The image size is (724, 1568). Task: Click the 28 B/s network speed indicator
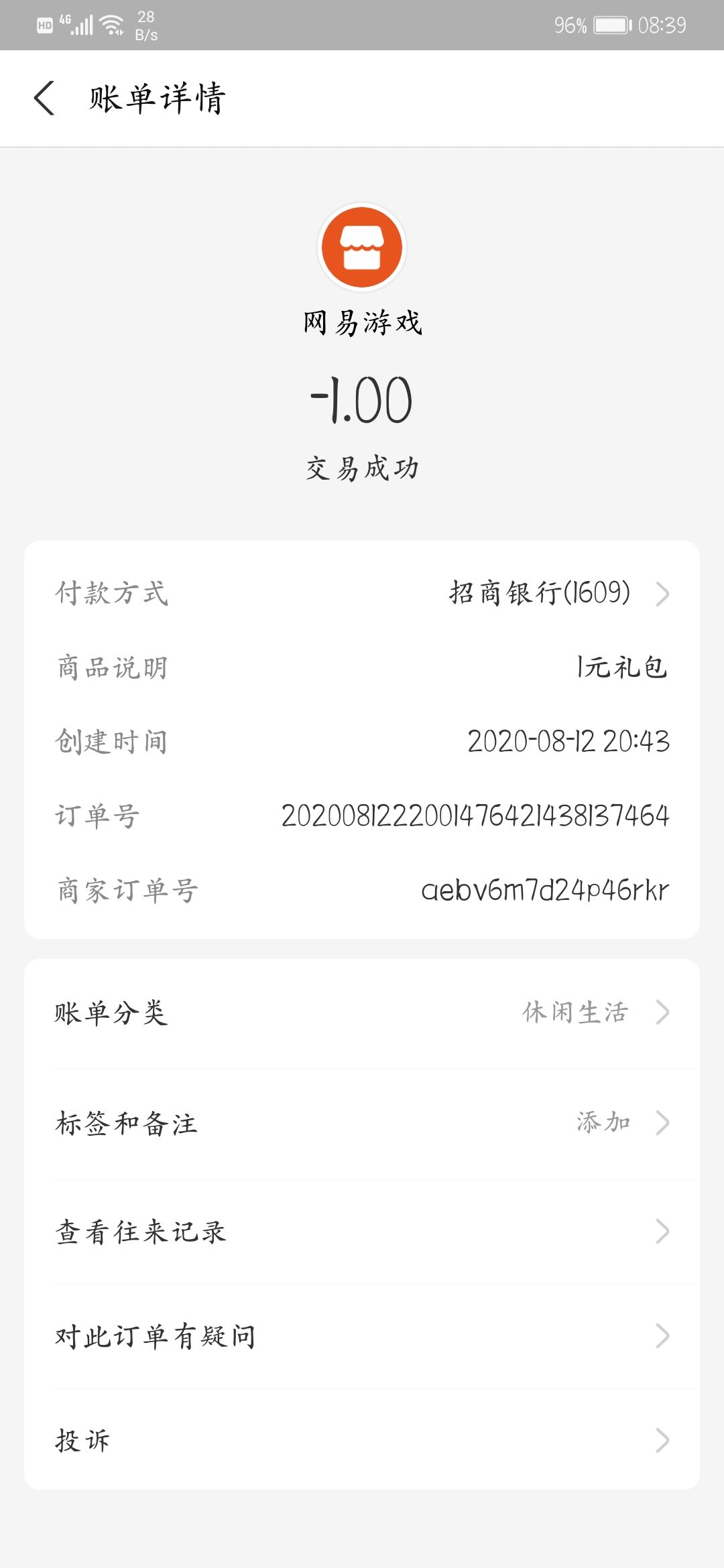(x=146, y=24)
